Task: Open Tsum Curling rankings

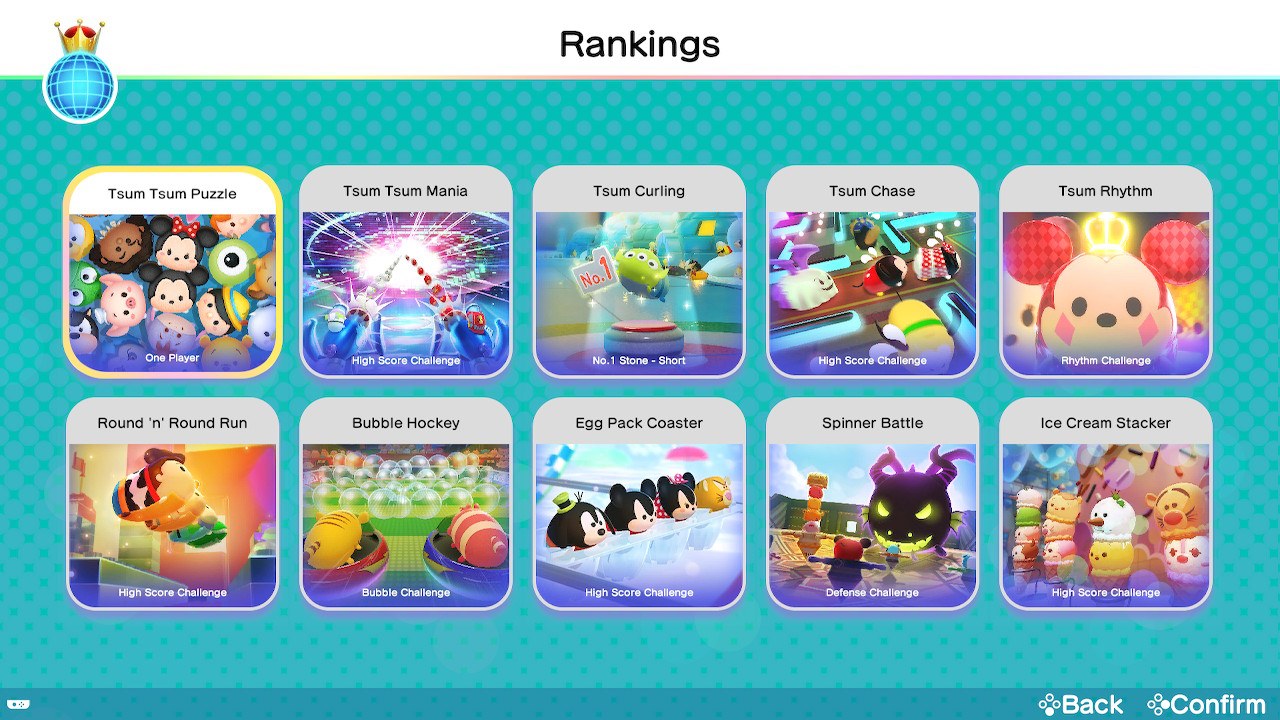Action: coord(639,272)
